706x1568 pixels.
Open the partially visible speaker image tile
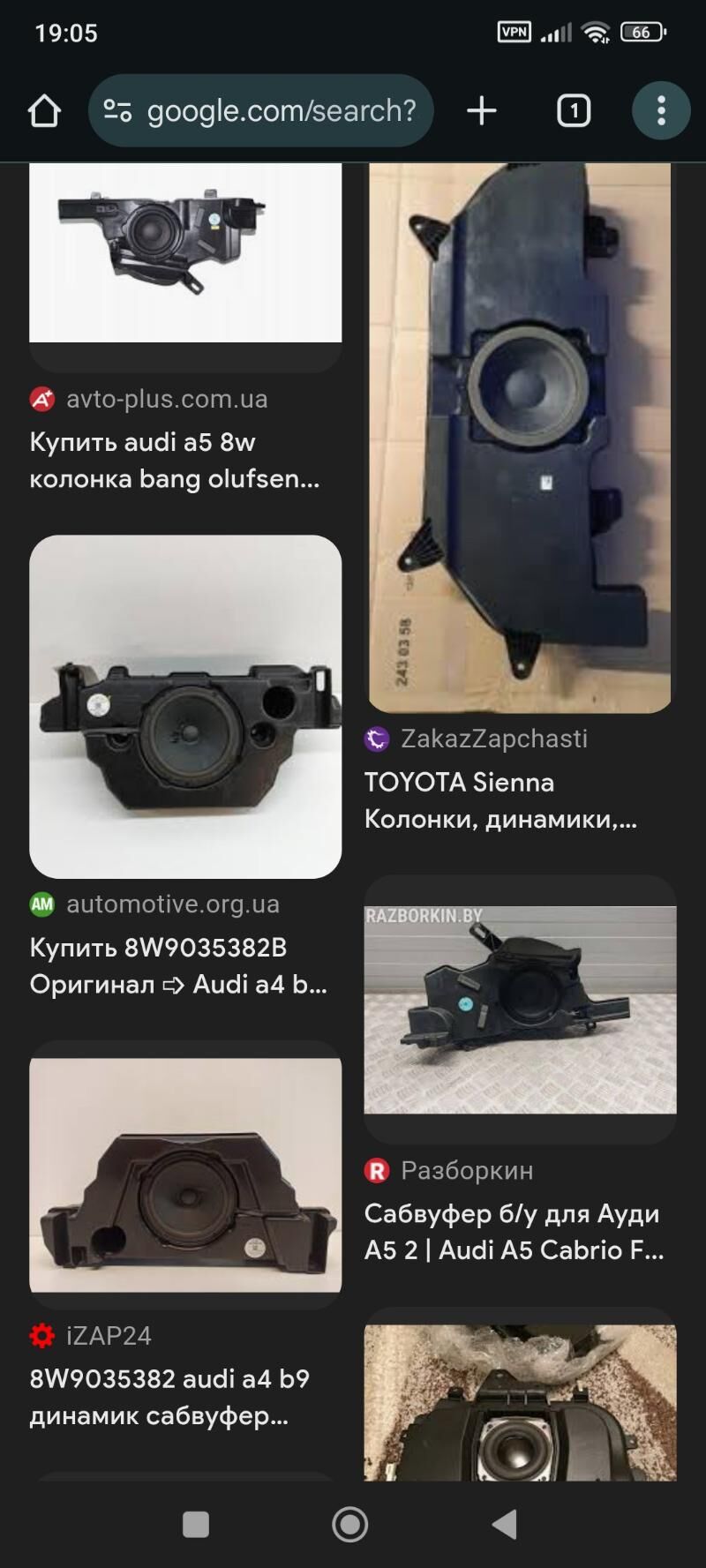(520, 1403)
